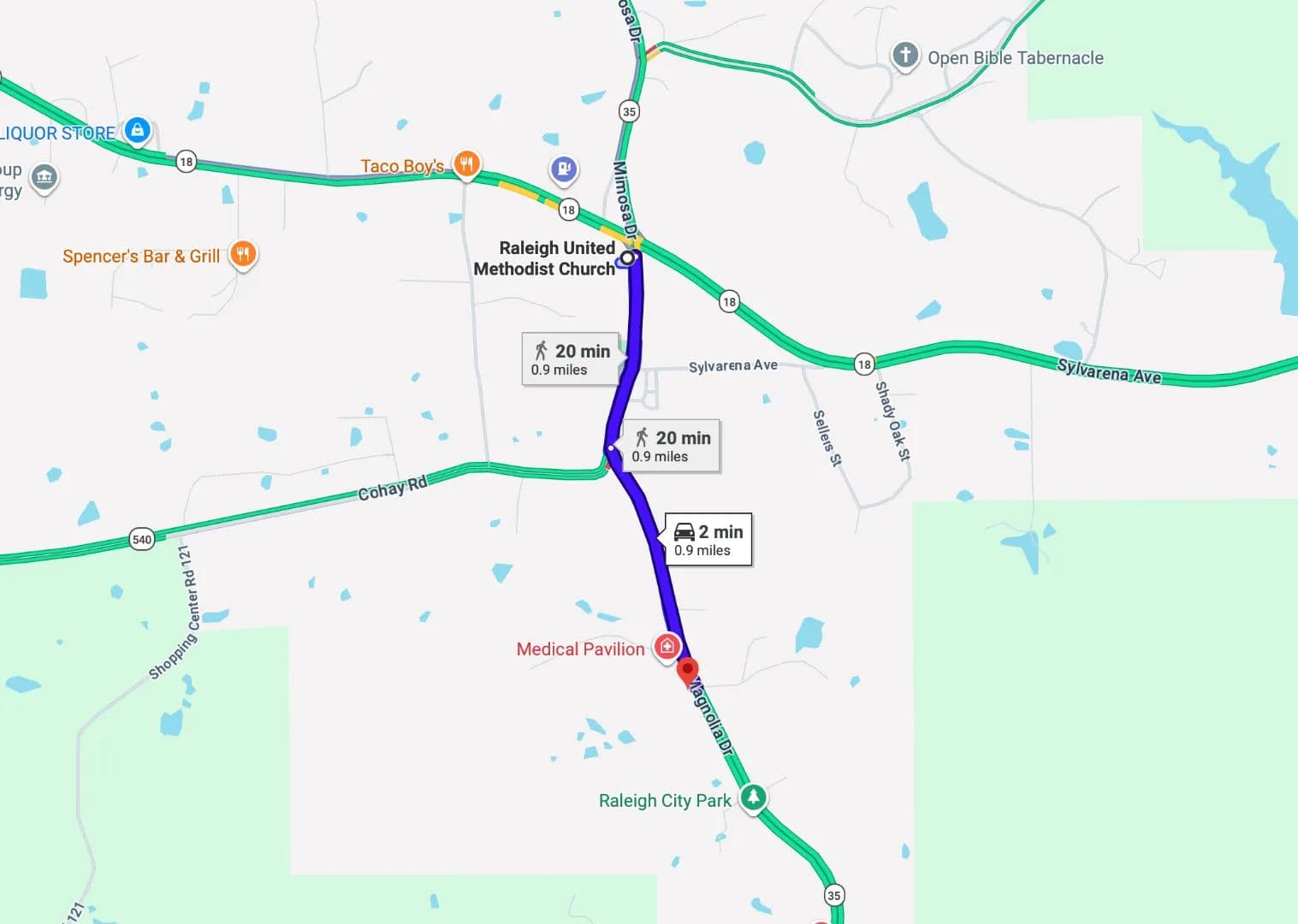Tap the Spencer's Bar & Grill marker
1298x924 pixels.
[243, 254]
